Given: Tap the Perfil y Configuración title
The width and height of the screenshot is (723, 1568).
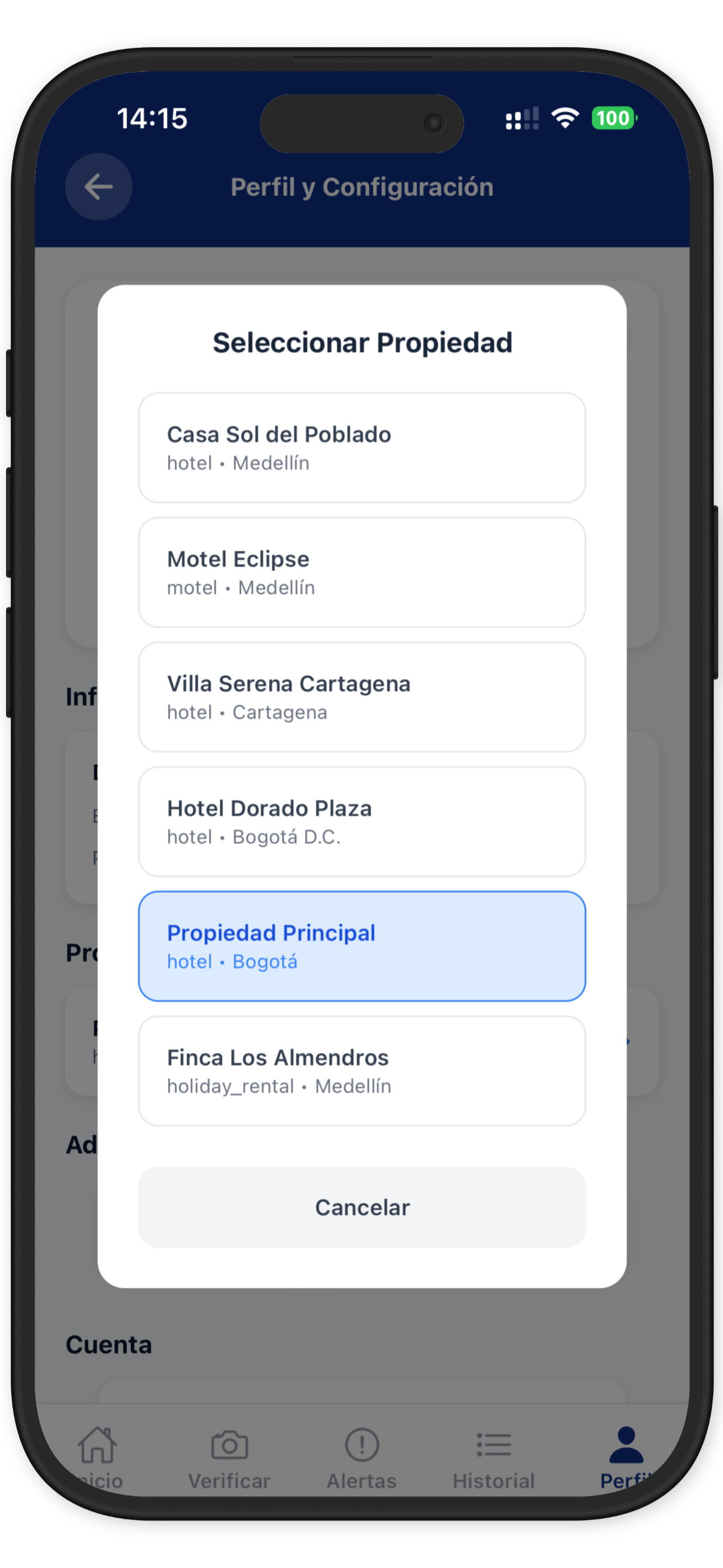Looking at the screenshot, I should [x=361, y=187].
